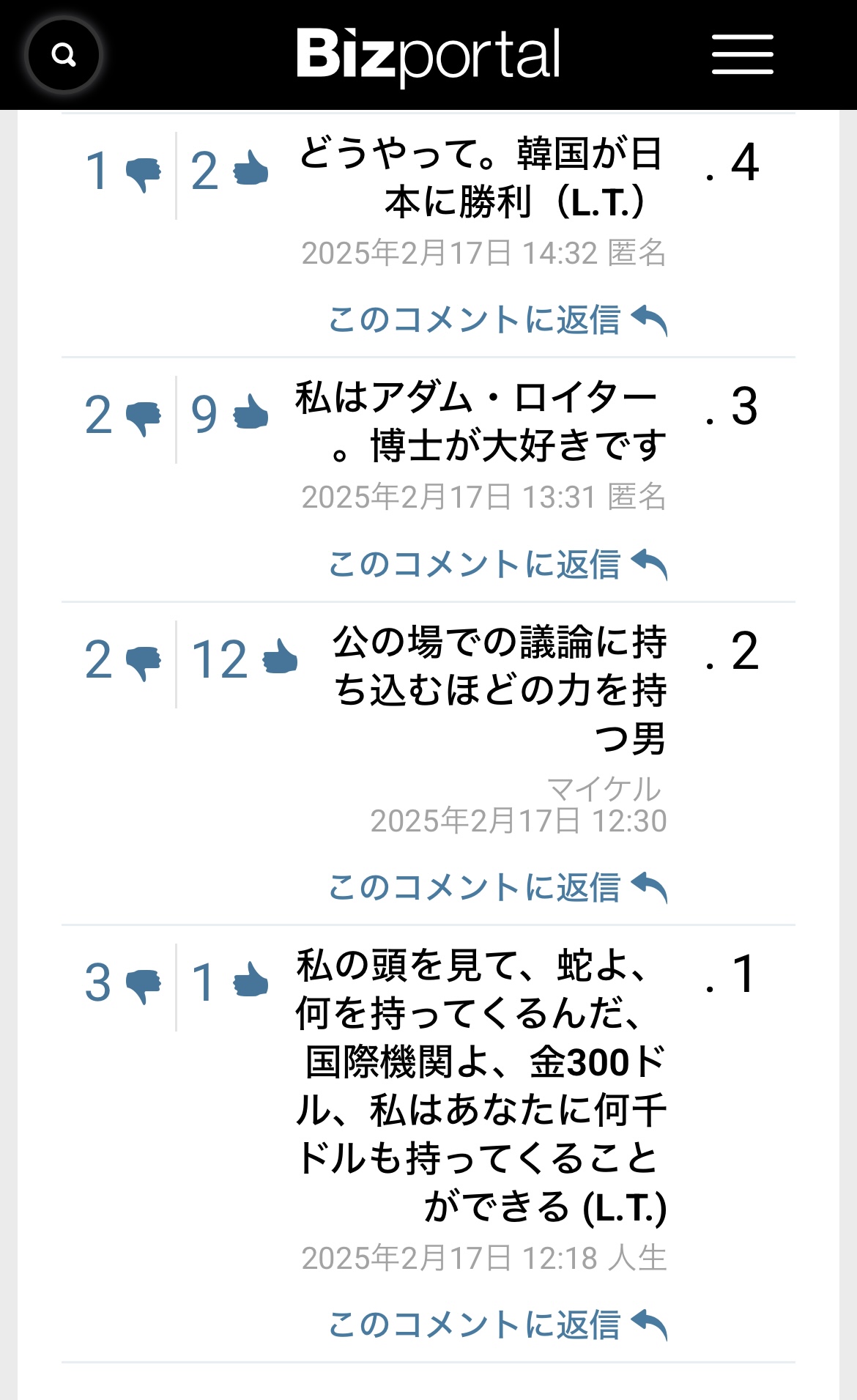Reply to comment 4 posted at 14:32
Viewport: 857px width, 1400px height.
point(497,320)
